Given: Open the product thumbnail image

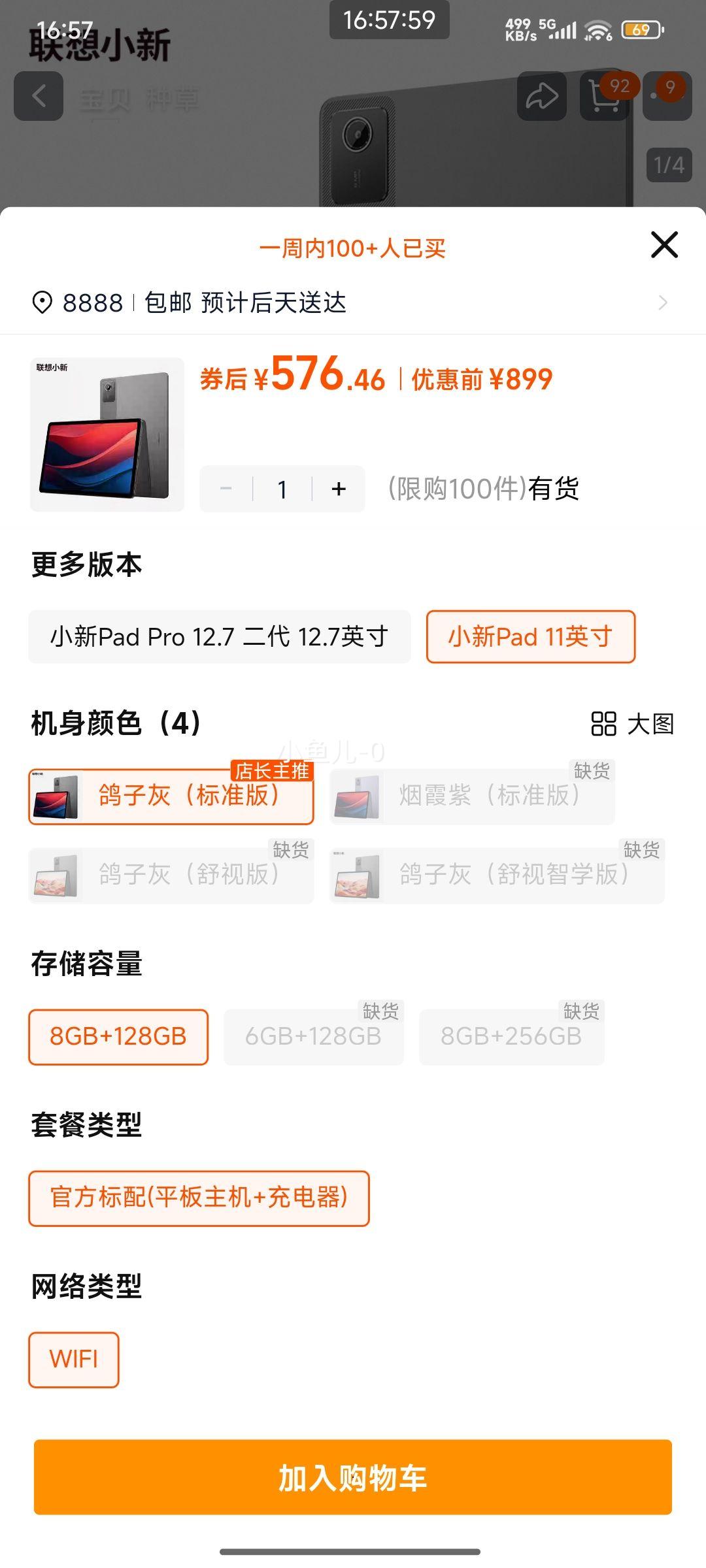Looking at the screenshot, I should pyautogui.click(x=107, y=433).
